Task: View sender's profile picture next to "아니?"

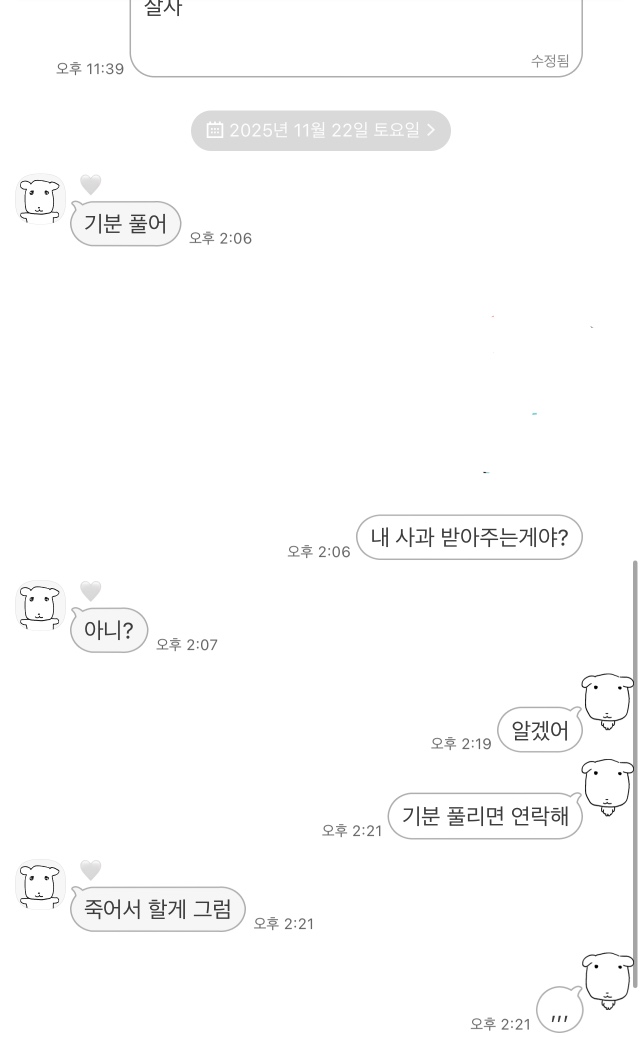Action: (x=40, y=605)
